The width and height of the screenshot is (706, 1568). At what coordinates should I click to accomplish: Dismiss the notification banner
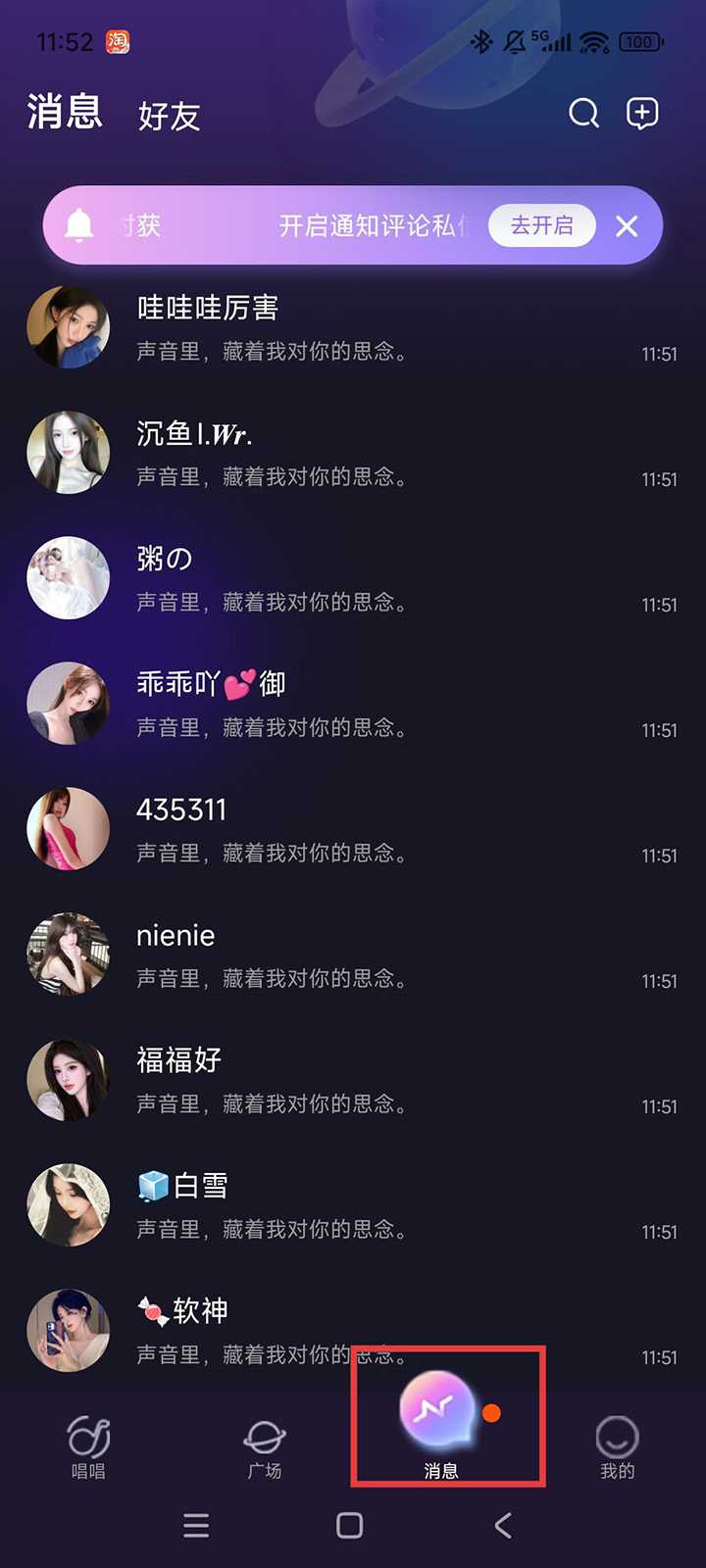pyautogui.click(x=627, y=226)
